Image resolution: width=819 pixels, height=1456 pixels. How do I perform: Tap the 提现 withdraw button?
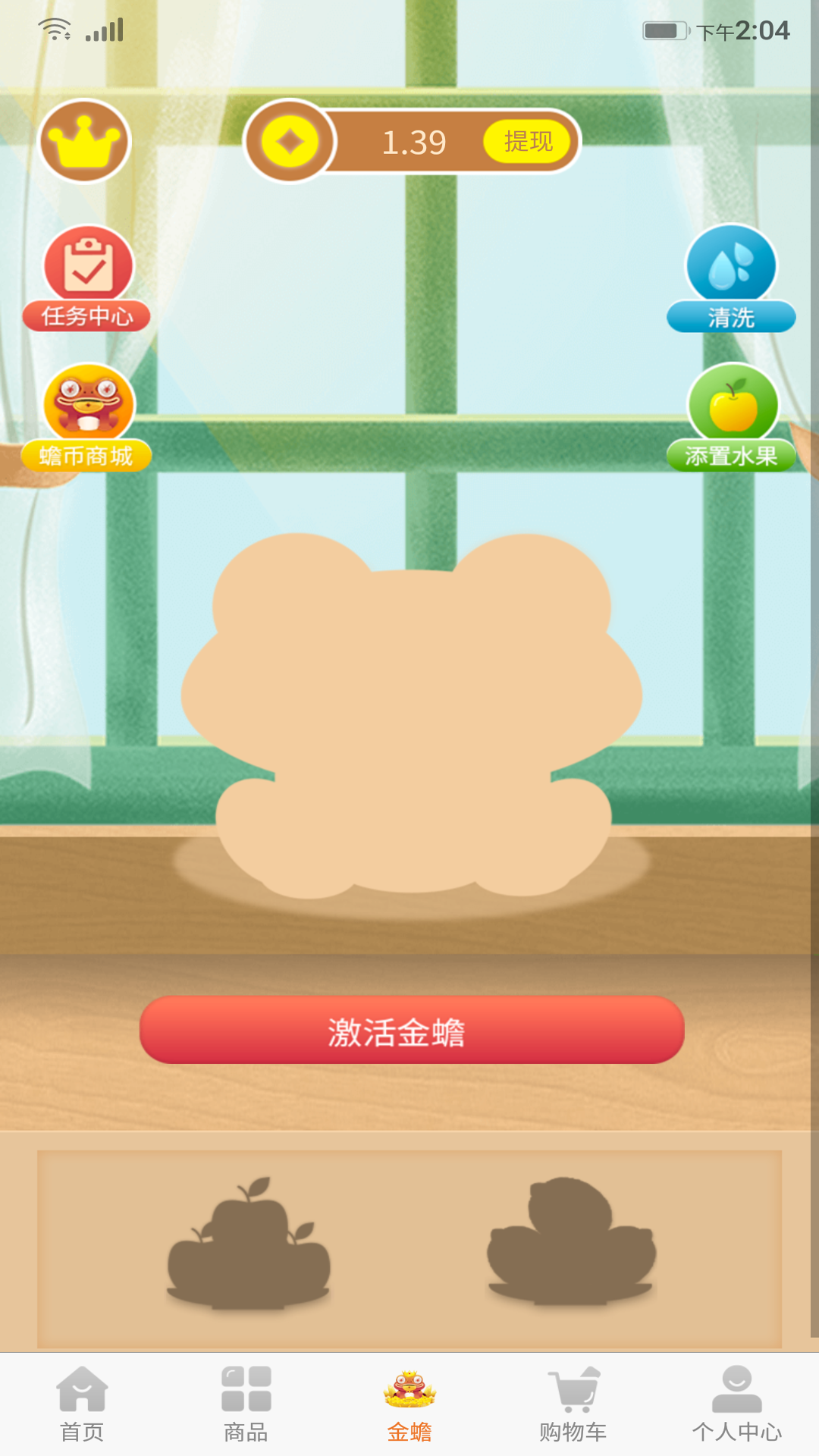528,142
